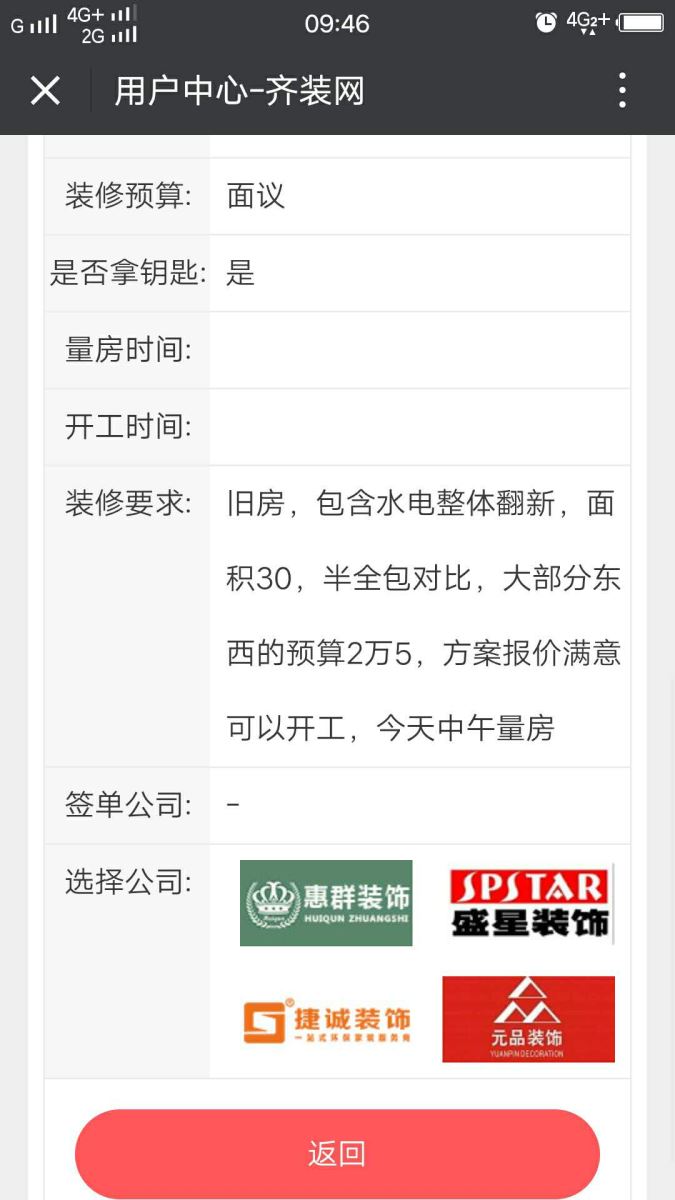Tap the red 返回 button
This screenshot has width=675, height=1200.
[337, 1154]
